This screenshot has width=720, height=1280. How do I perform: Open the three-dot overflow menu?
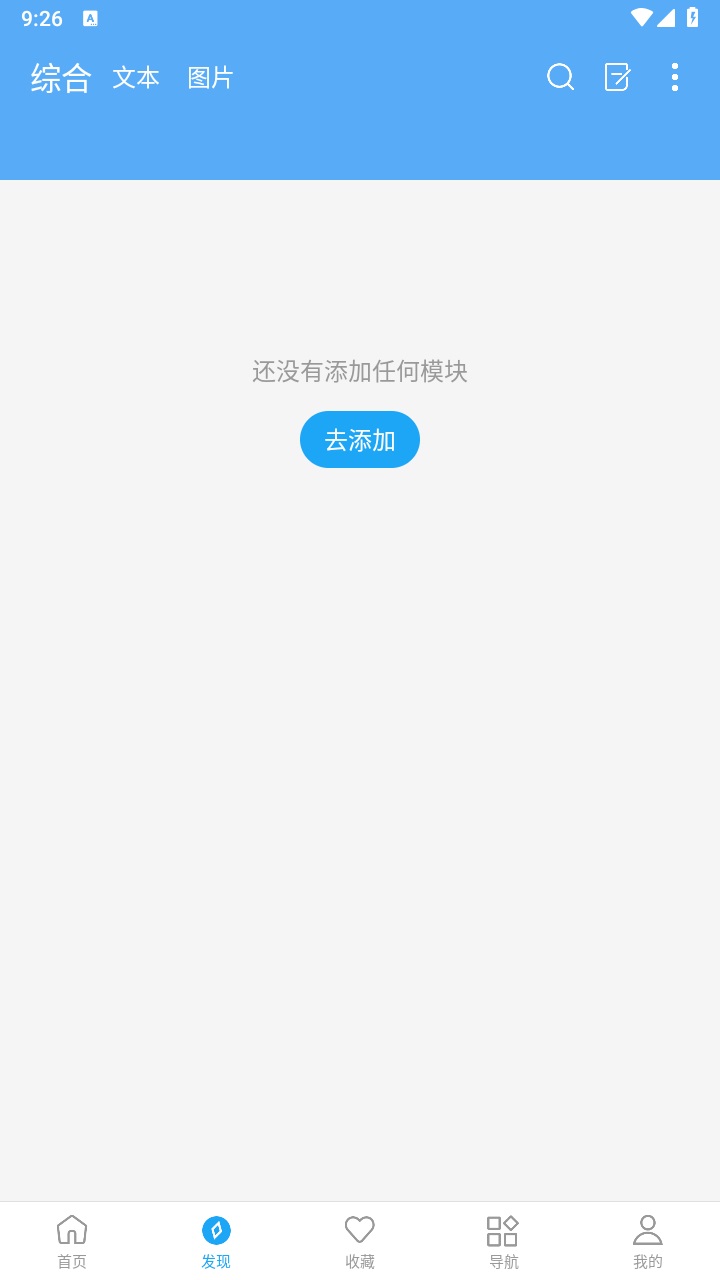tap(675, 77)
